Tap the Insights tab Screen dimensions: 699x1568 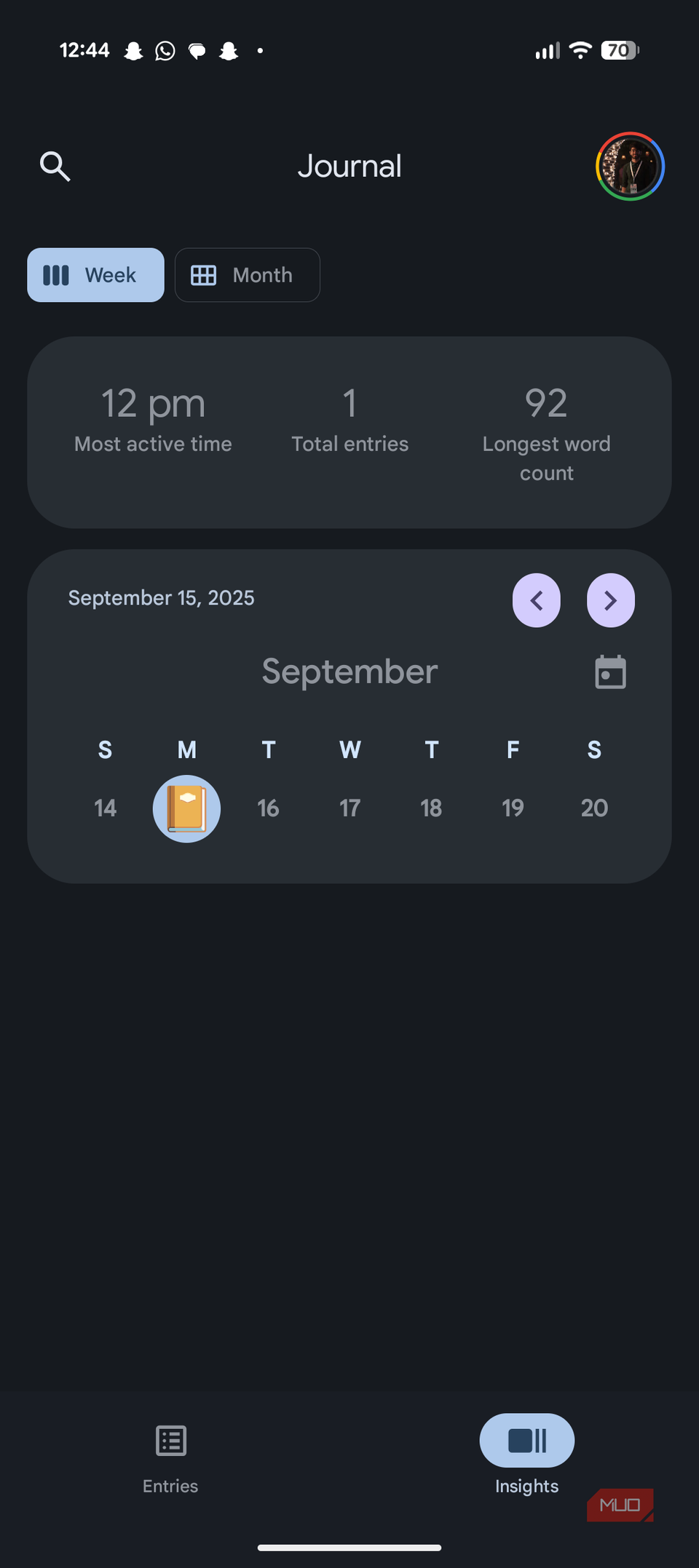tap(526, 1455)
